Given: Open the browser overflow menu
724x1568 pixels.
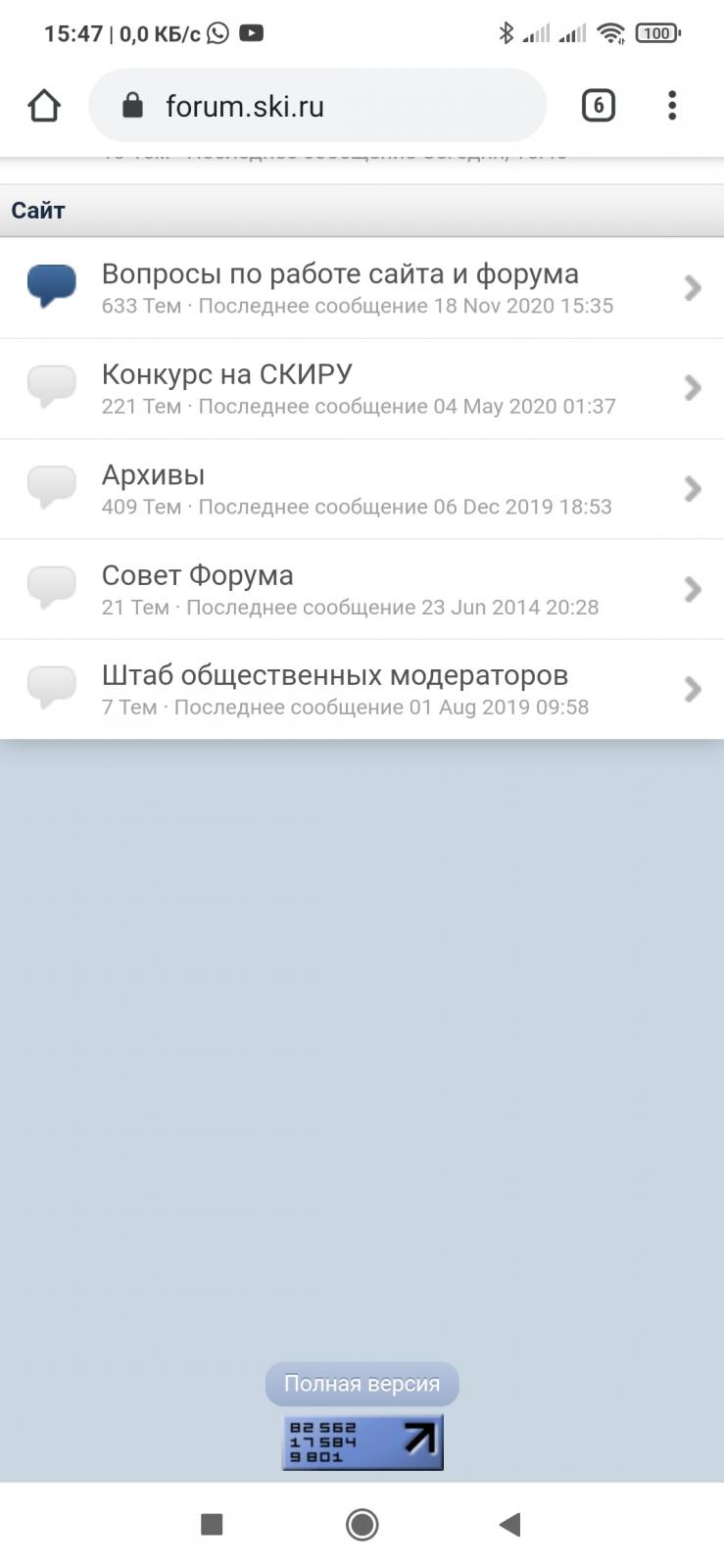Looking at the screenshot, I should point(672,106).
